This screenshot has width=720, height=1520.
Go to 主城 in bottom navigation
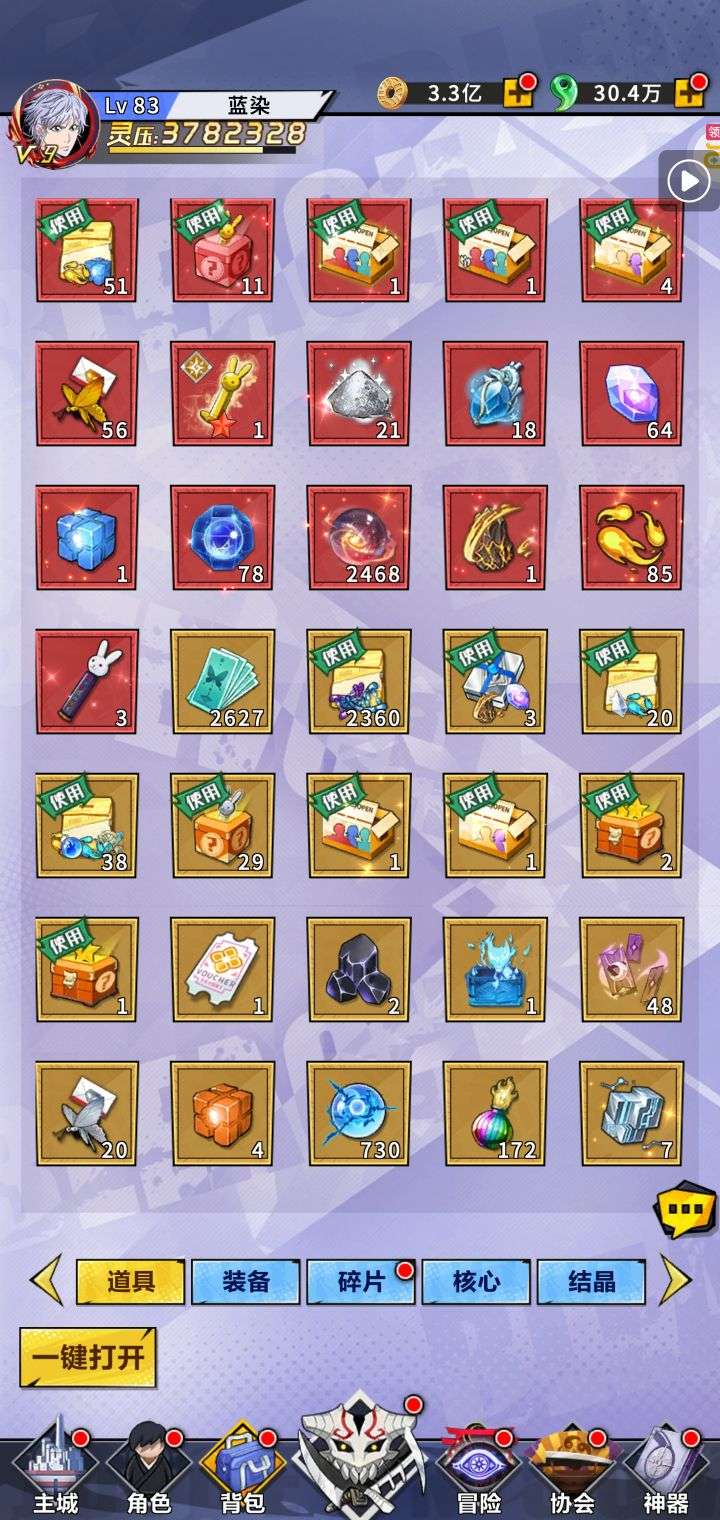(55, 1470)
